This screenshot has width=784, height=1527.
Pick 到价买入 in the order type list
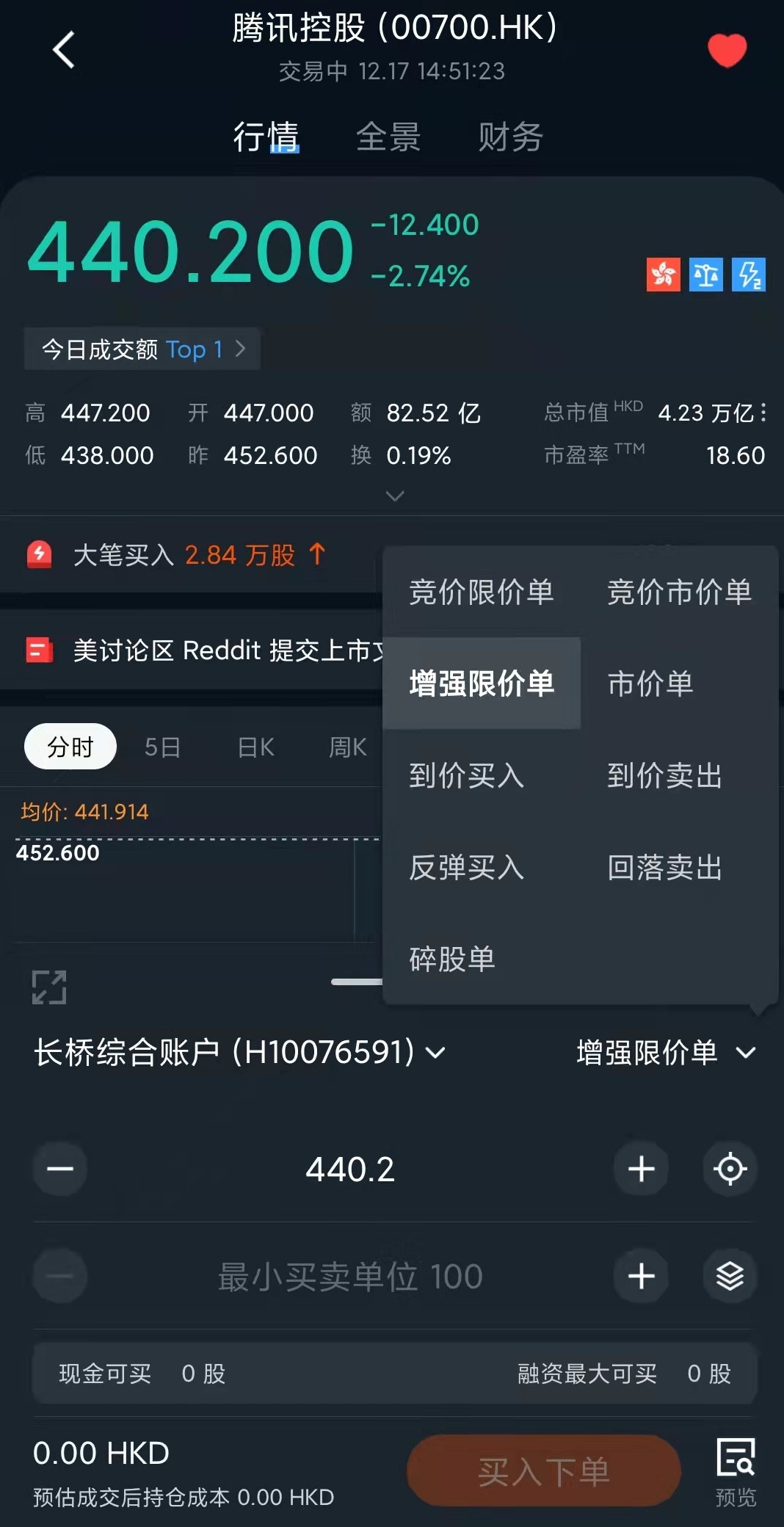(467, 775)
